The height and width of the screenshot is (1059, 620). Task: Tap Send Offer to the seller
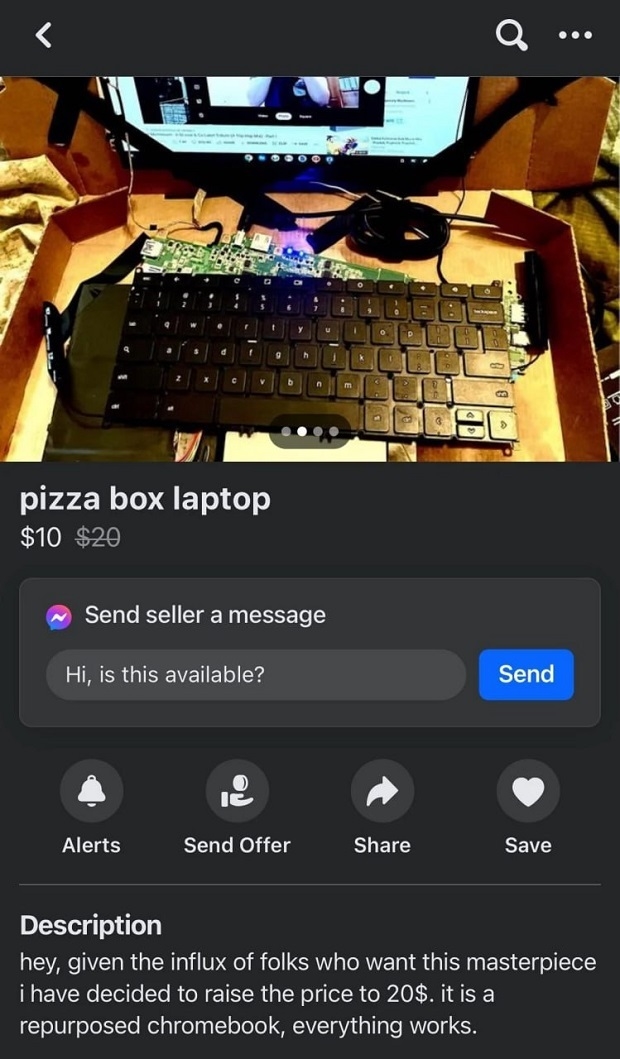pos(237,792)
